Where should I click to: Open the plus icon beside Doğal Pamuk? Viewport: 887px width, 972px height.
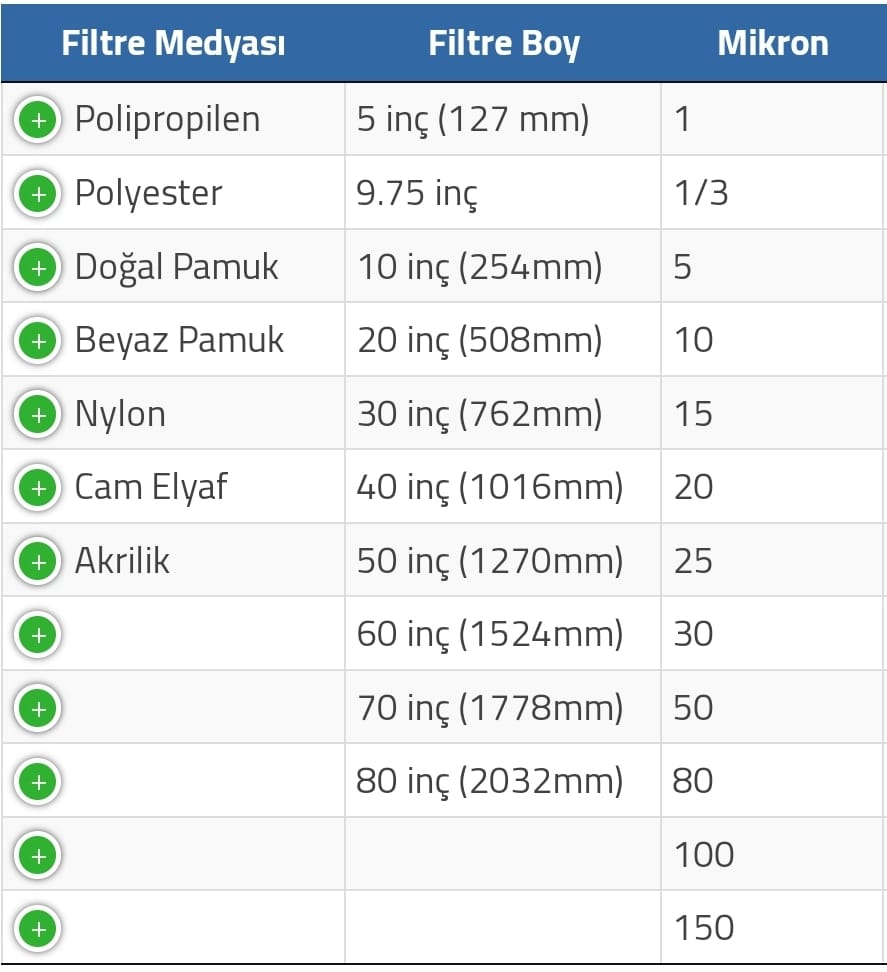(x=38, y=267)
